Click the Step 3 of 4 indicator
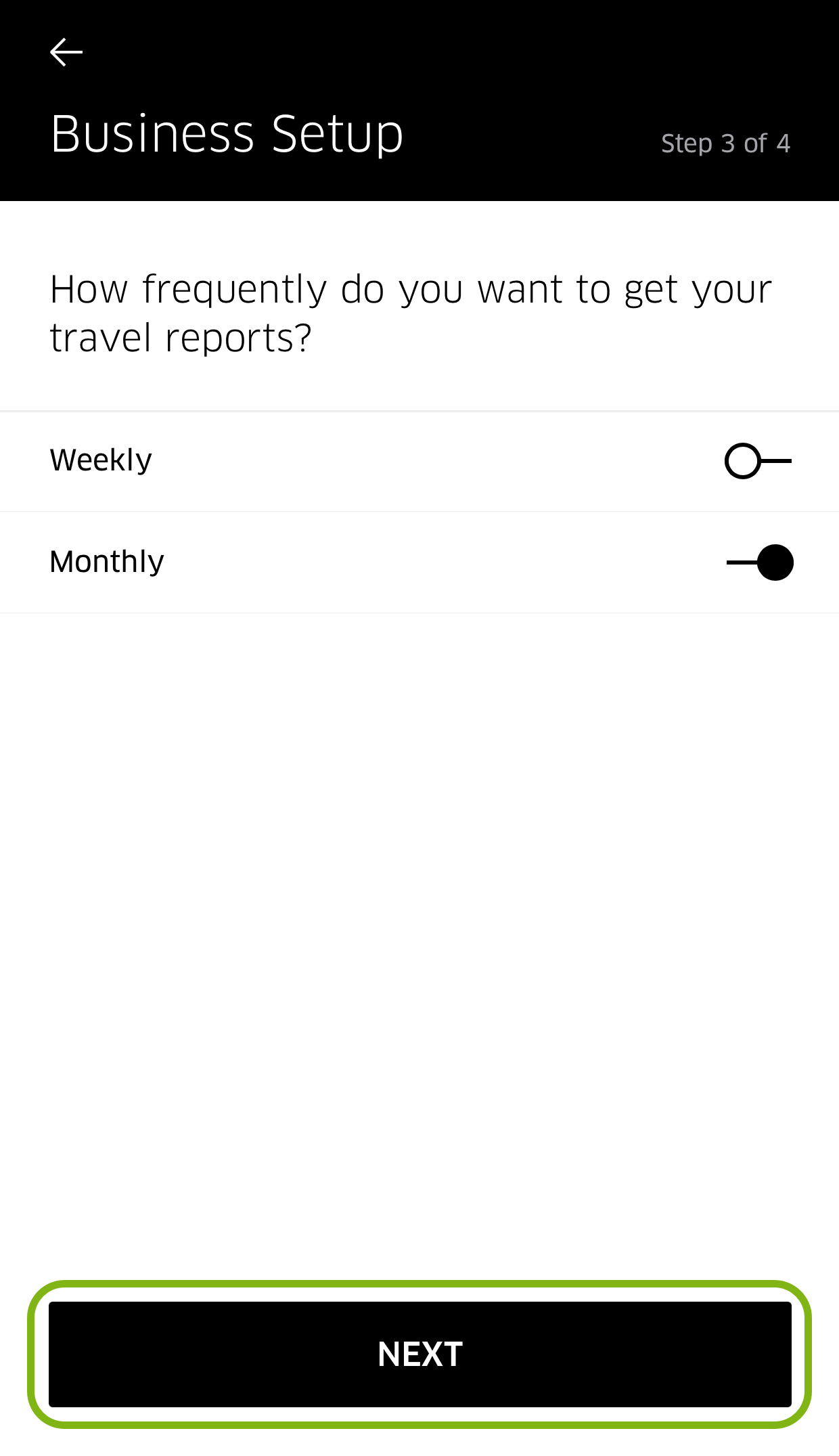The image size is (839, 1456). [725, 143]
